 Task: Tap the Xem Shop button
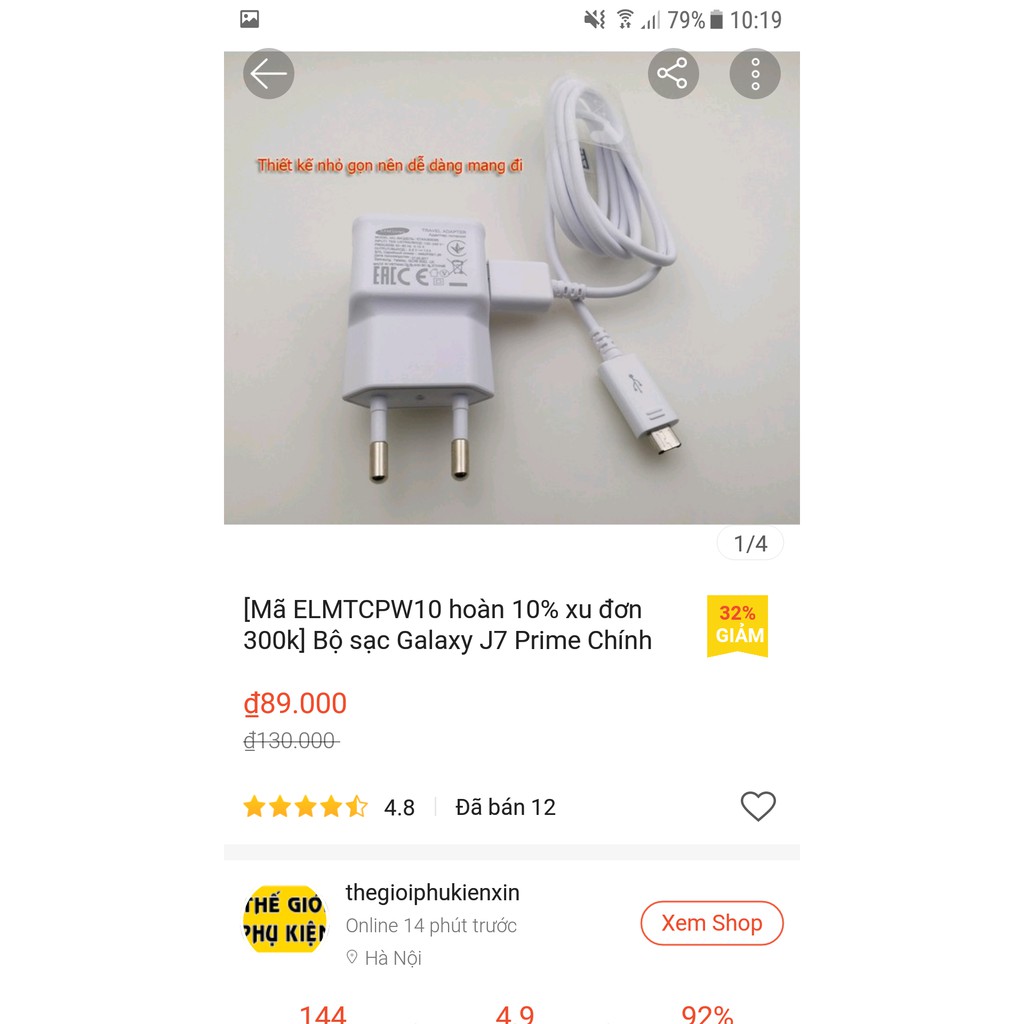pyautogui.click(x=711, y=923)
